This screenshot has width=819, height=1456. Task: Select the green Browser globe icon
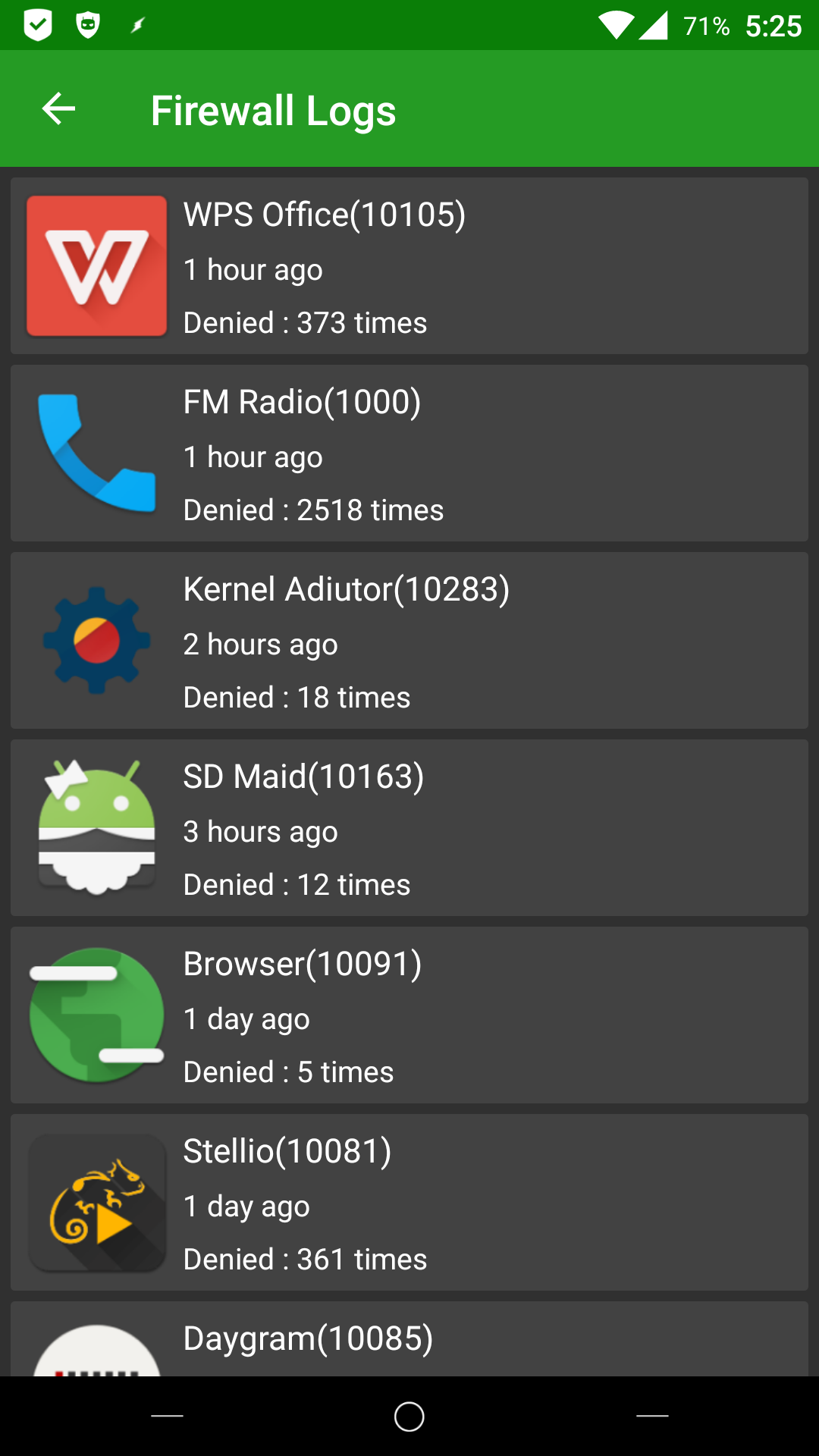click(96, 1015)
